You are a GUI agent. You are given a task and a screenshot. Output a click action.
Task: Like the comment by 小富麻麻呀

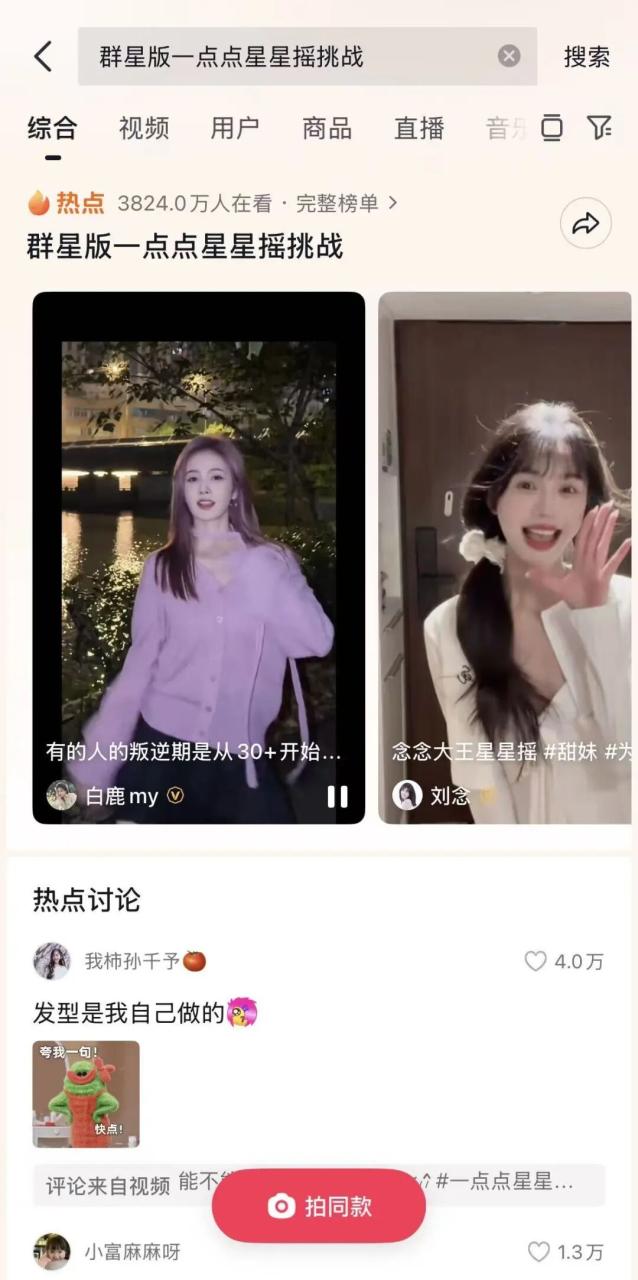pyautogui.click(x=540, y=1251)
